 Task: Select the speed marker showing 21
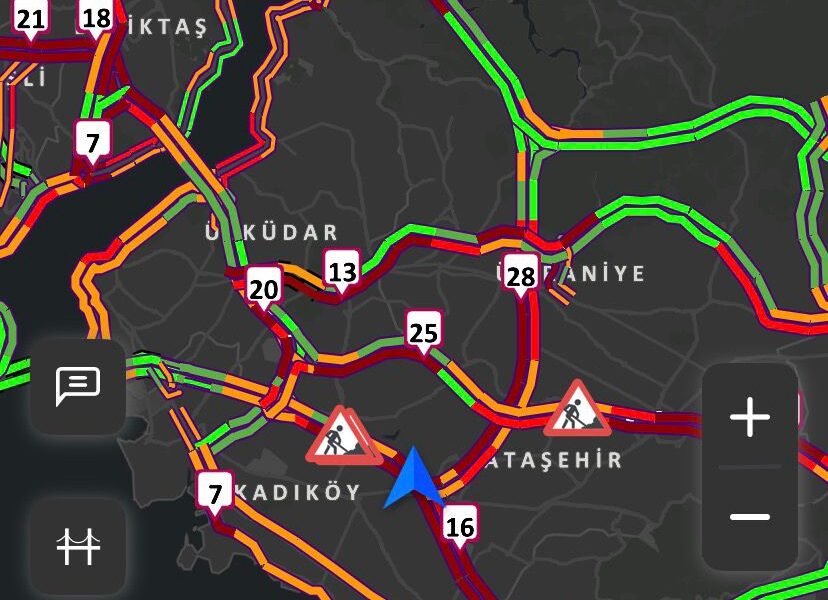32,18
